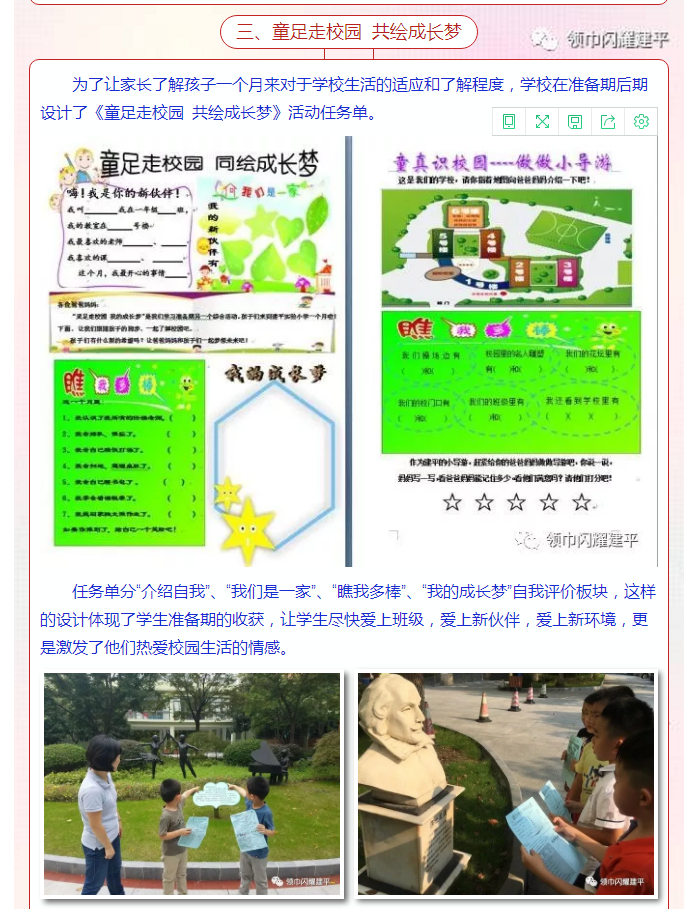Save the task sheet image
The width and height of the screenshot is (684, 909).
[575, 122]
